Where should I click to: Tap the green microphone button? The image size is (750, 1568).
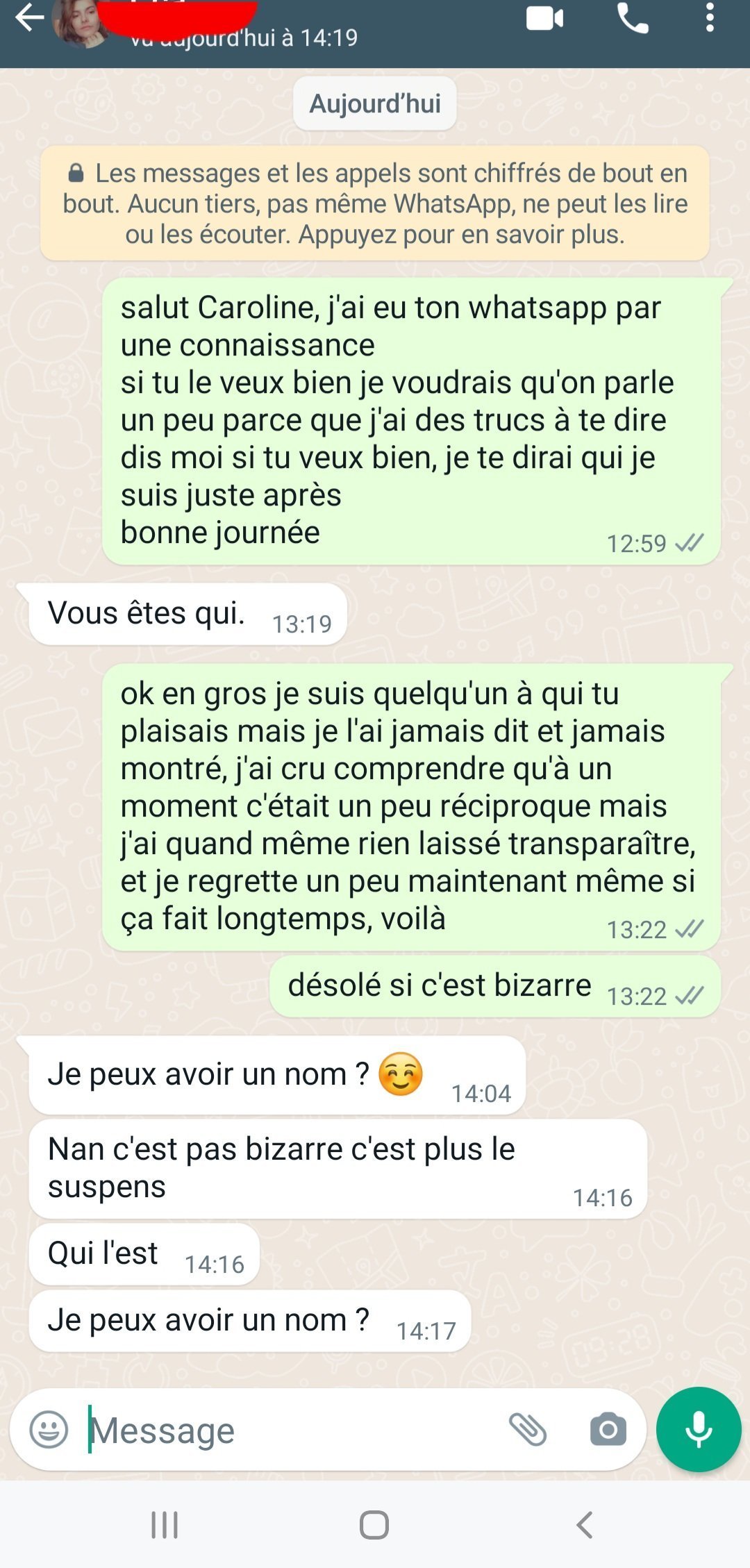[x=699, y=1429]
